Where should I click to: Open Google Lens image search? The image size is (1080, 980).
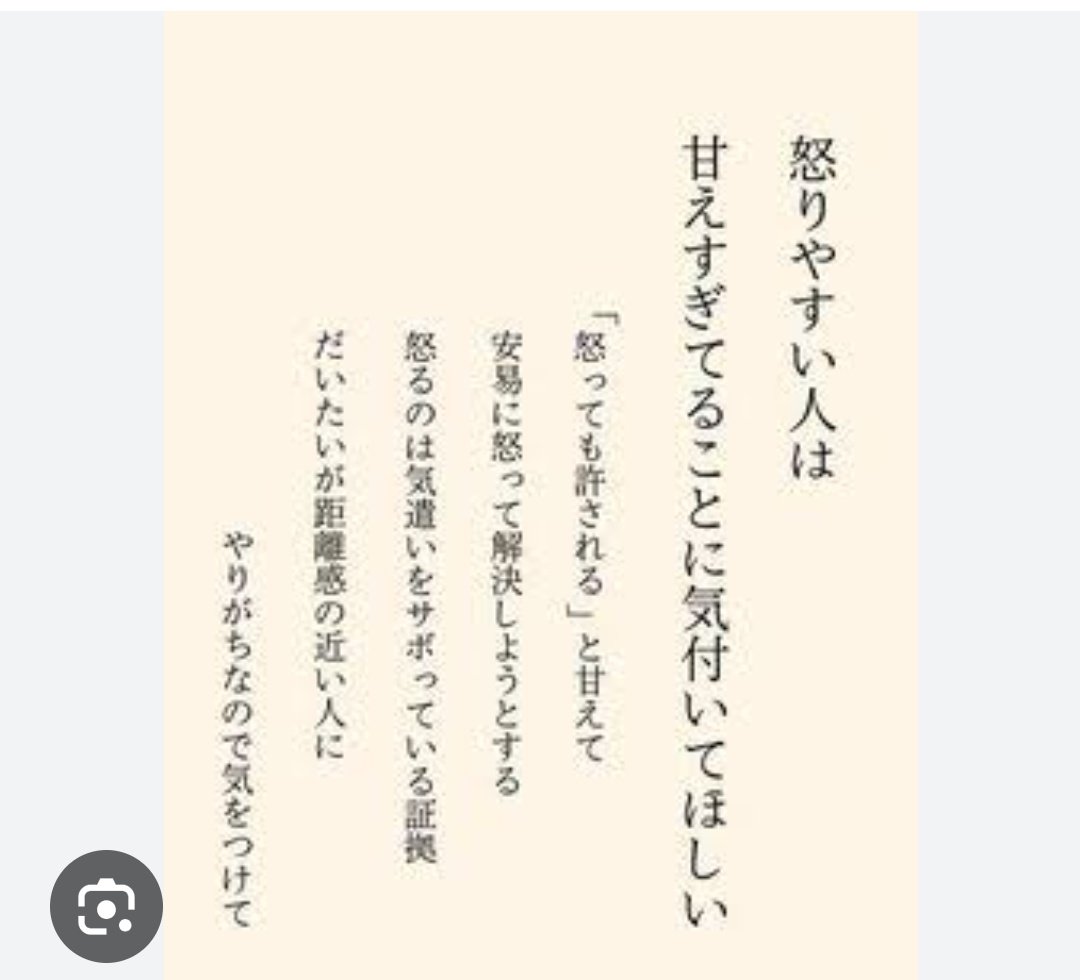tap(106, 906)
